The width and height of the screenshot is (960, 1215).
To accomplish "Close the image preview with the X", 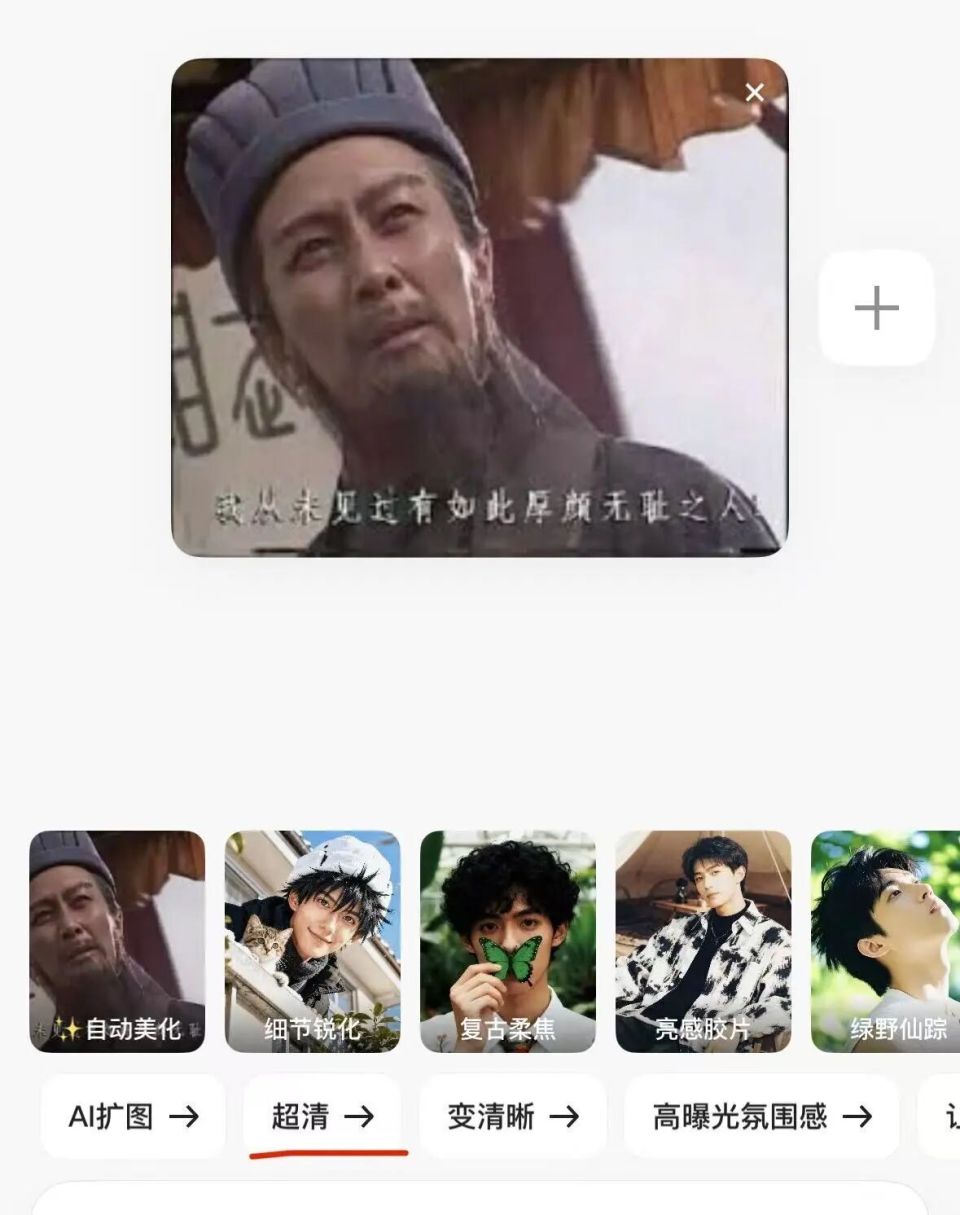I will click(755, 91).
